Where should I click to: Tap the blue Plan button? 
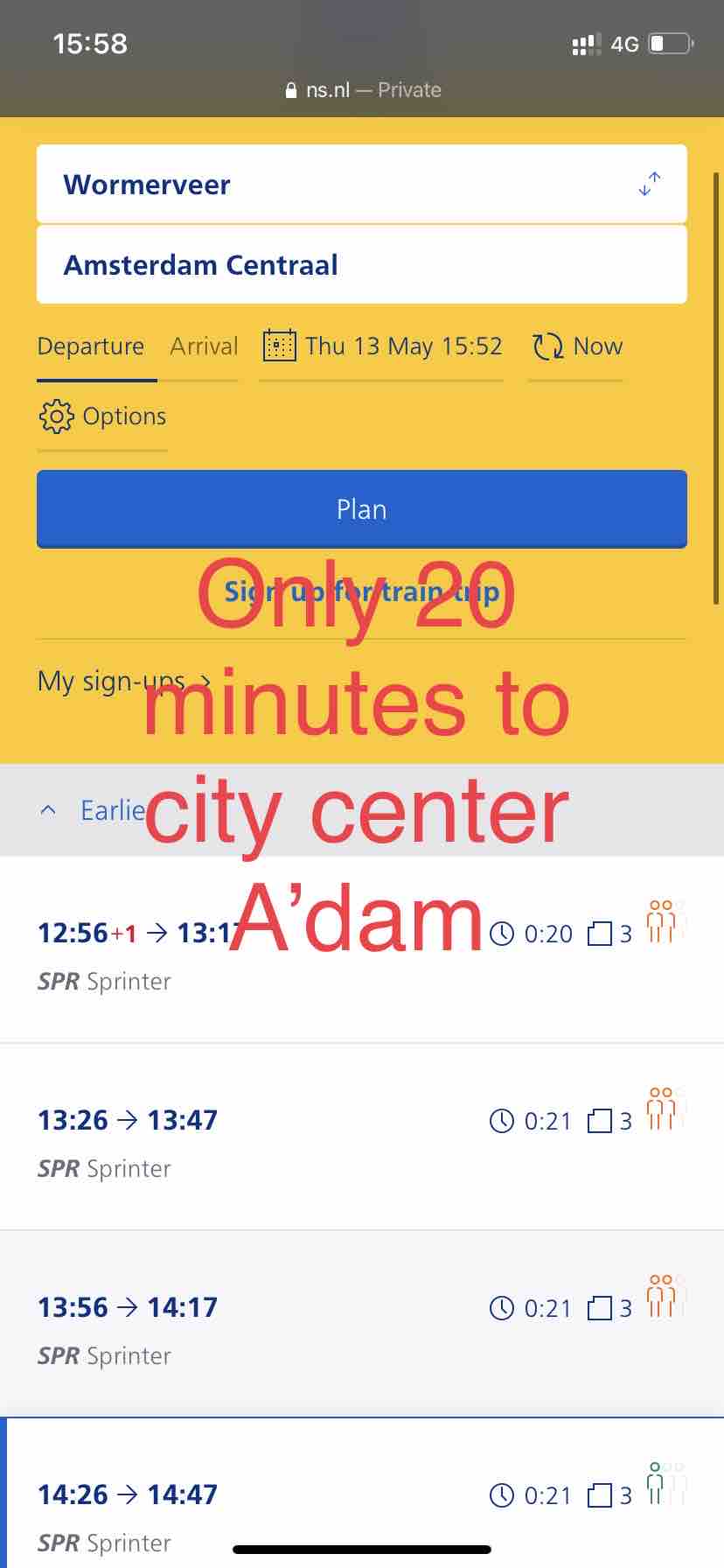click(361, 509)
